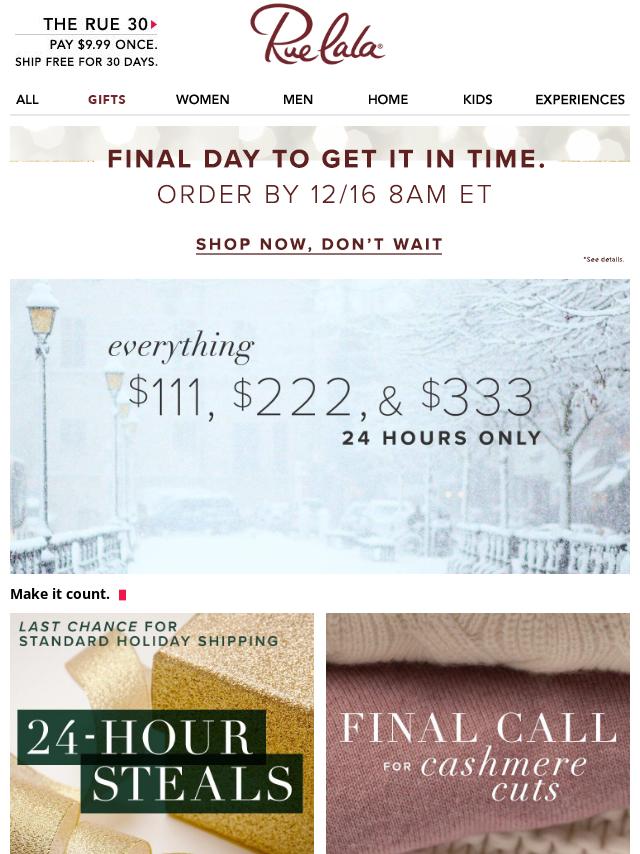Open the WOMEN category
The width and height of the screenshot is (640, 854).
202,100
